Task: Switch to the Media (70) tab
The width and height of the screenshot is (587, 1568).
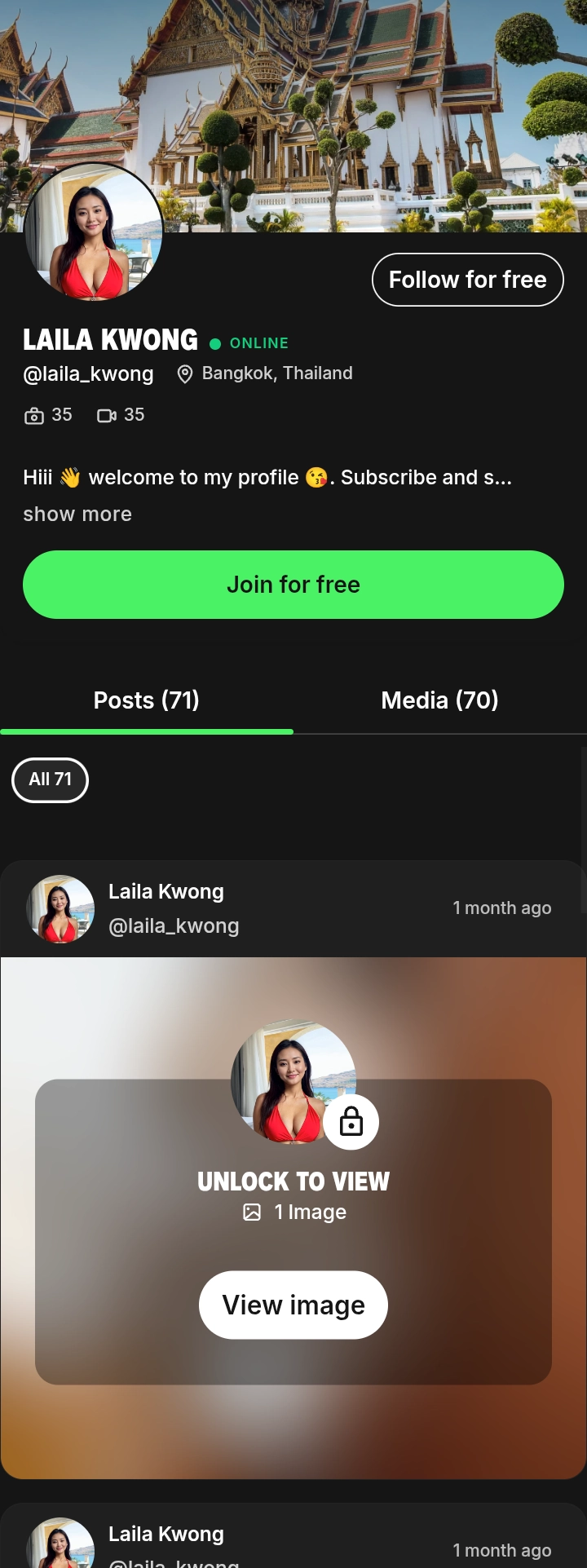Action: 439,700
